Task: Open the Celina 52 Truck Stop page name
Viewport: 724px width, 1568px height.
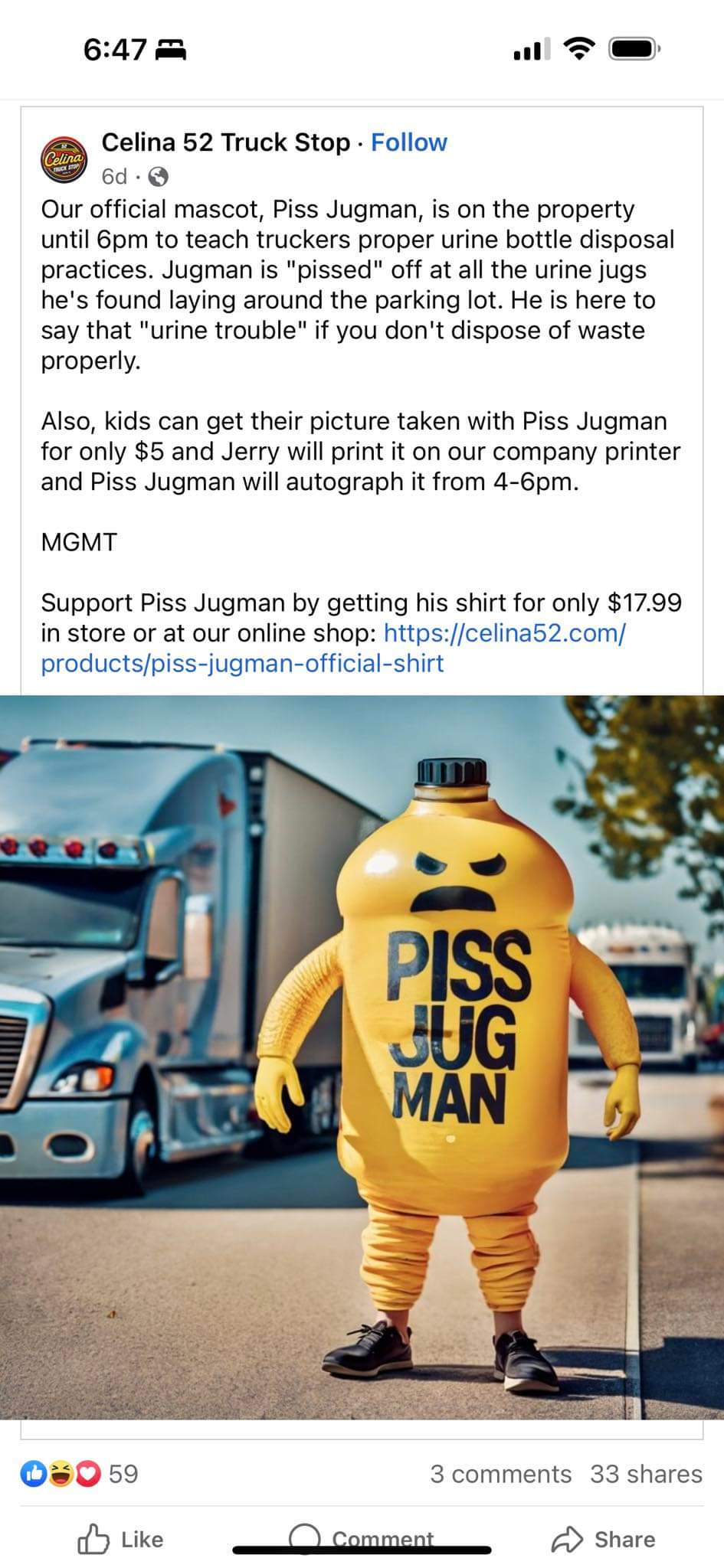Action: (x=225, y=142)
